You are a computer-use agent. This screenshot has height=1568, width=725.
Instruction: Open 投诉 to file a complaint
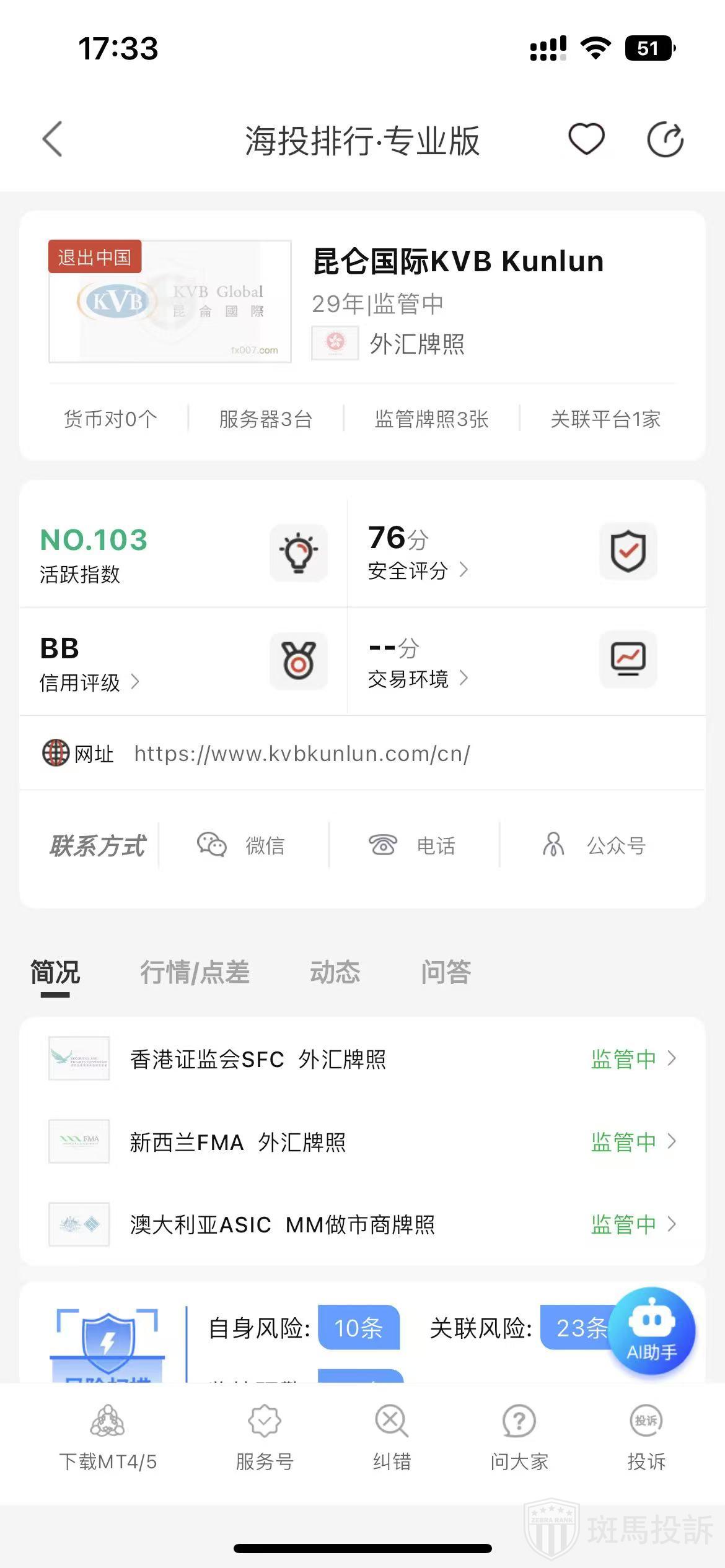pos(646,1438)
